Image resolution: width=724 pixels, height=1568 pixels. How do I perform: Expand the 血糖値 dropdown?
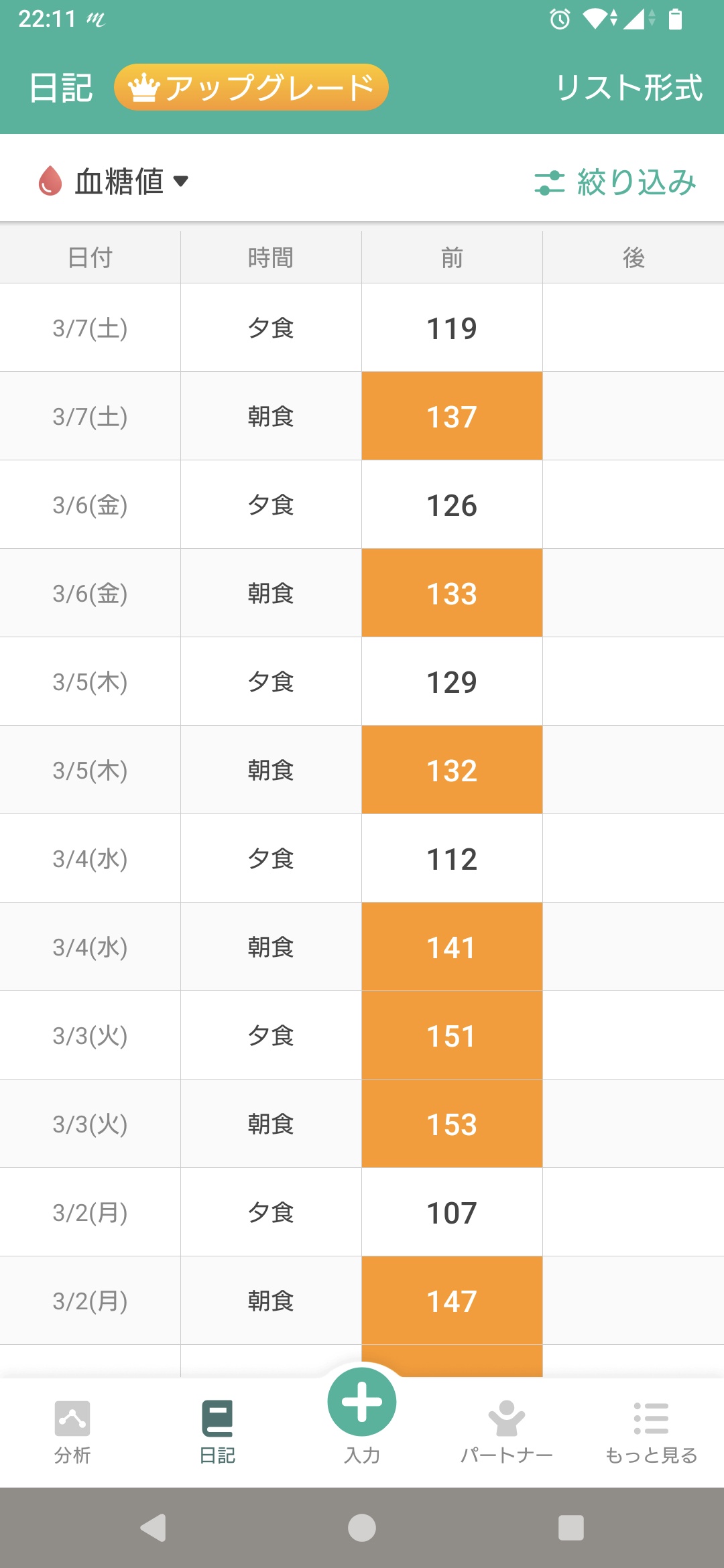[x=114, y=181]
